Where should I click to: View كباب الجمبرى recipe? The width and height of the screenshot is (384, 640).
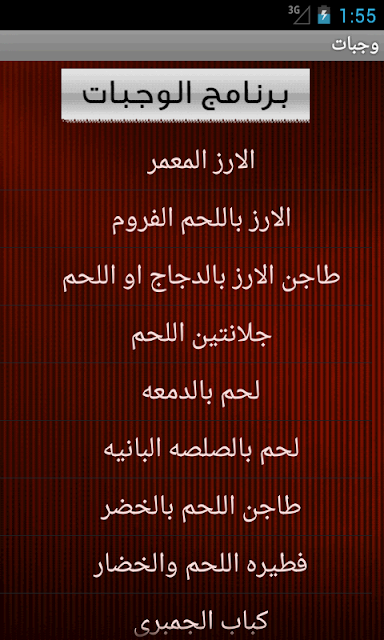pyautogui.click(x=186, y=617)
